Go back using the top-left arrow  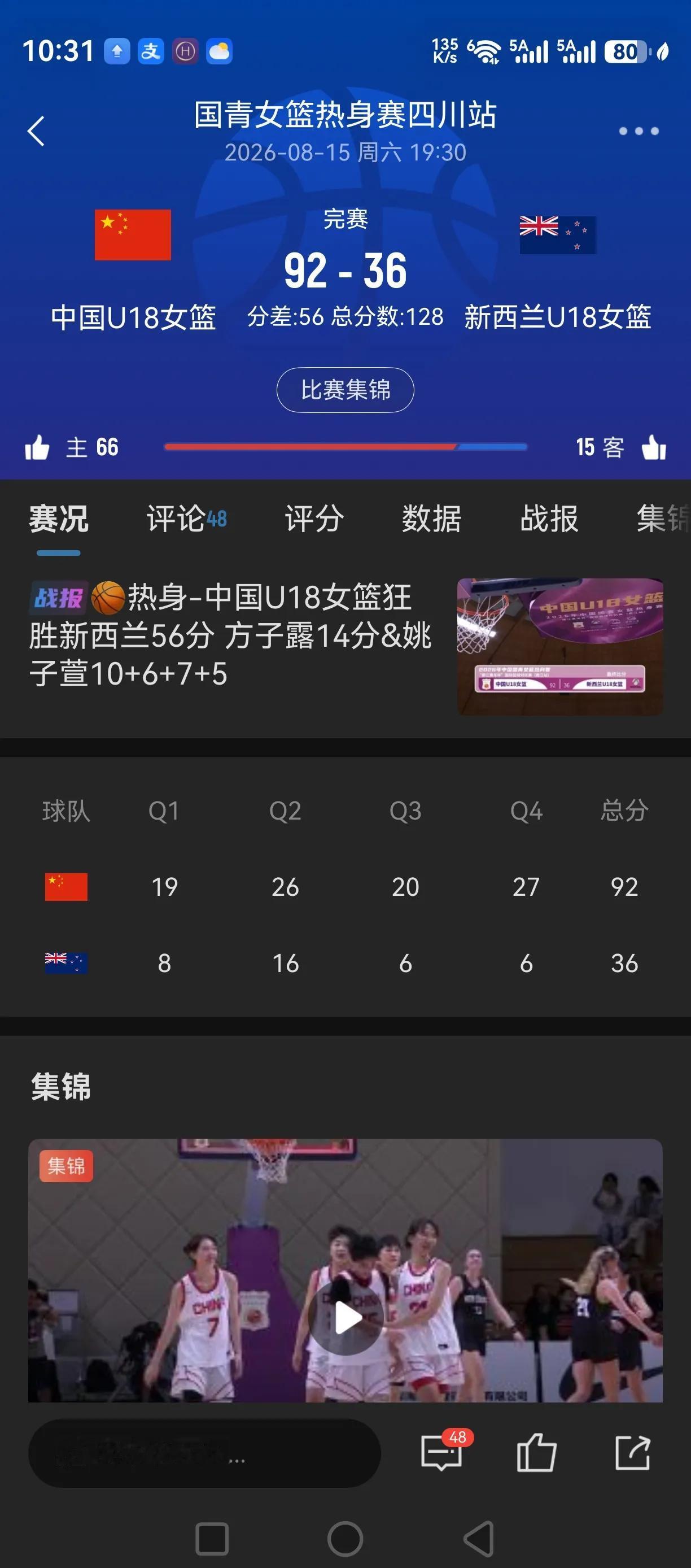point(36,131)
